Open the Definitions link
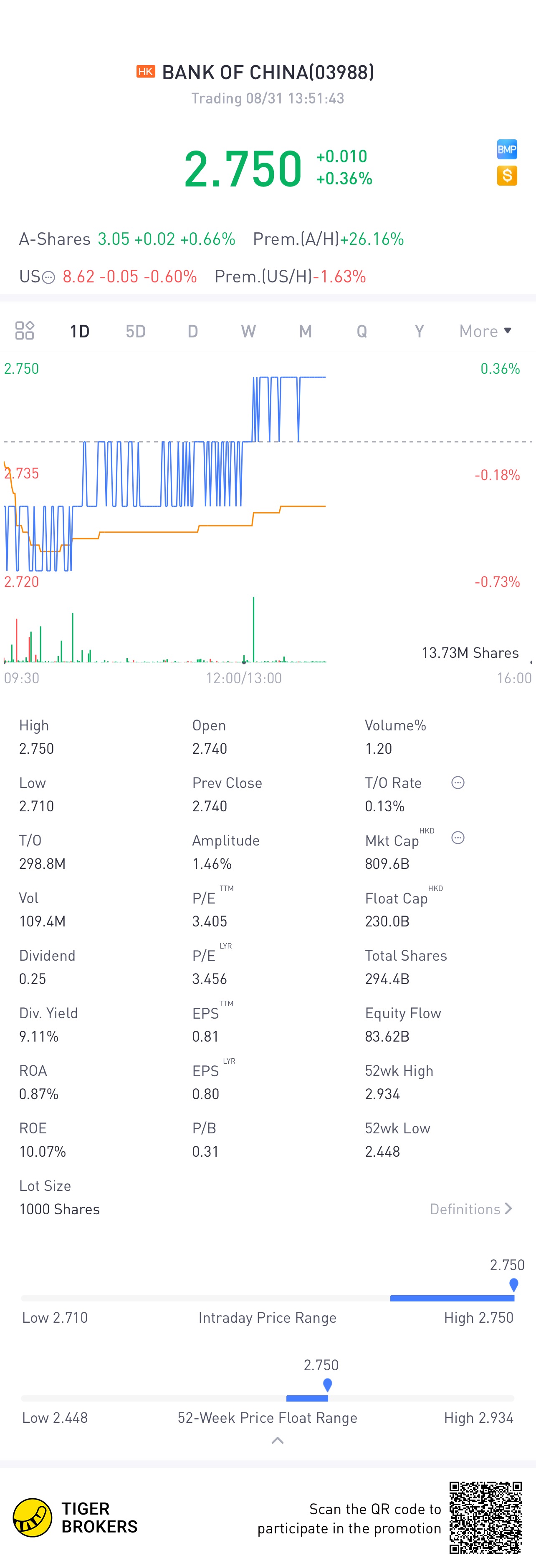 point(471,1209)
